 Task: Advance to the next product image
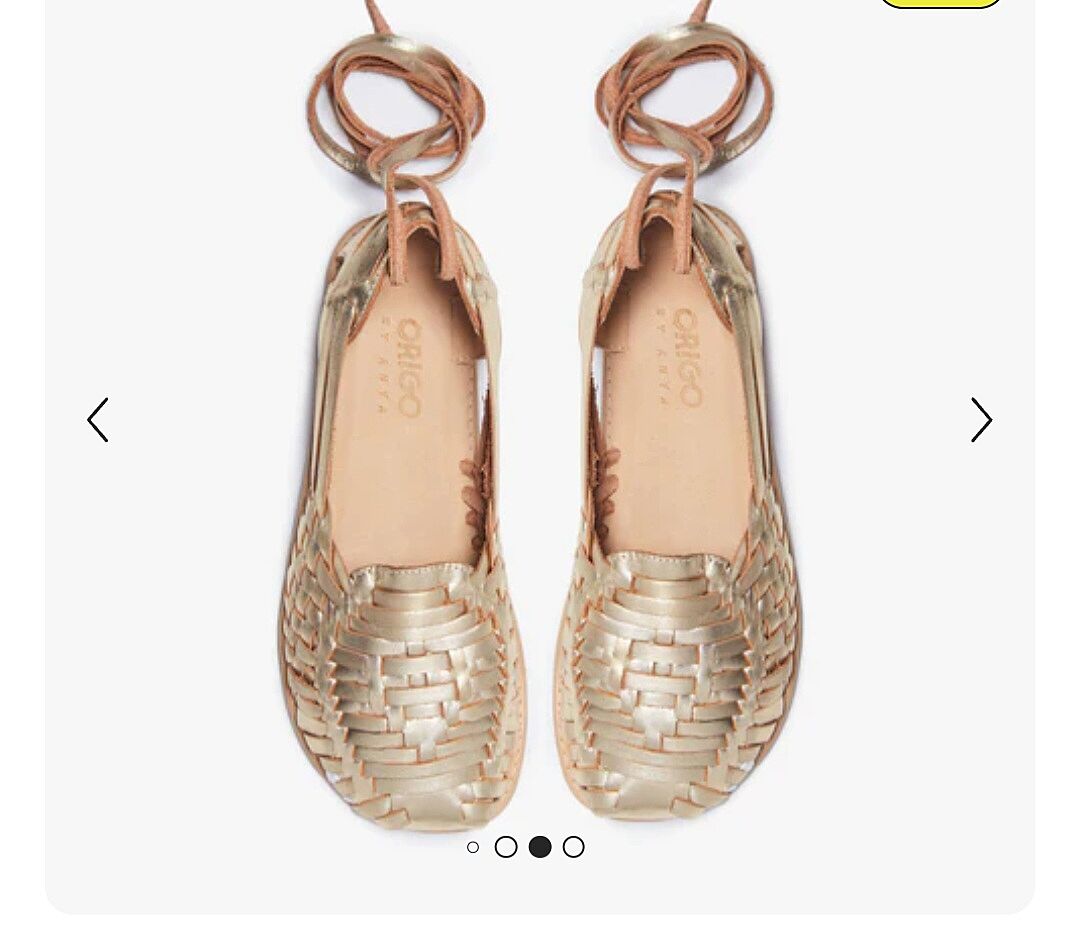coord(981,420)
